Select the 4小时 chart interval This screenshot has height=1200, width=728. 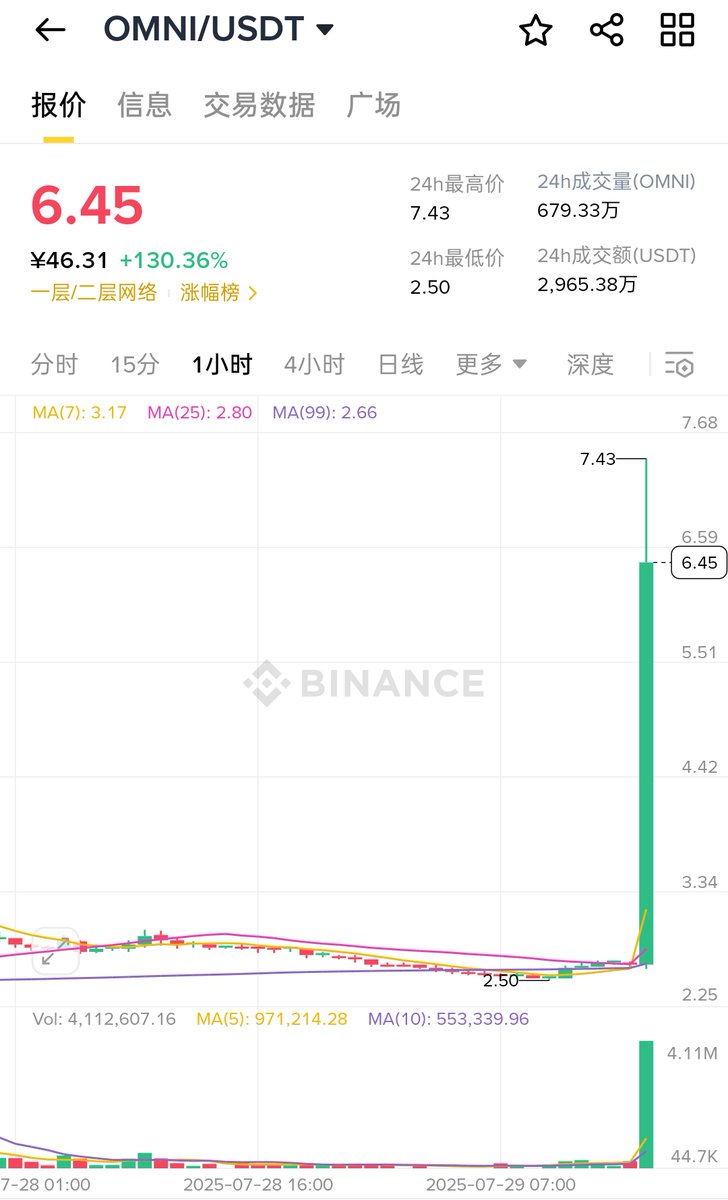[314, 365]
